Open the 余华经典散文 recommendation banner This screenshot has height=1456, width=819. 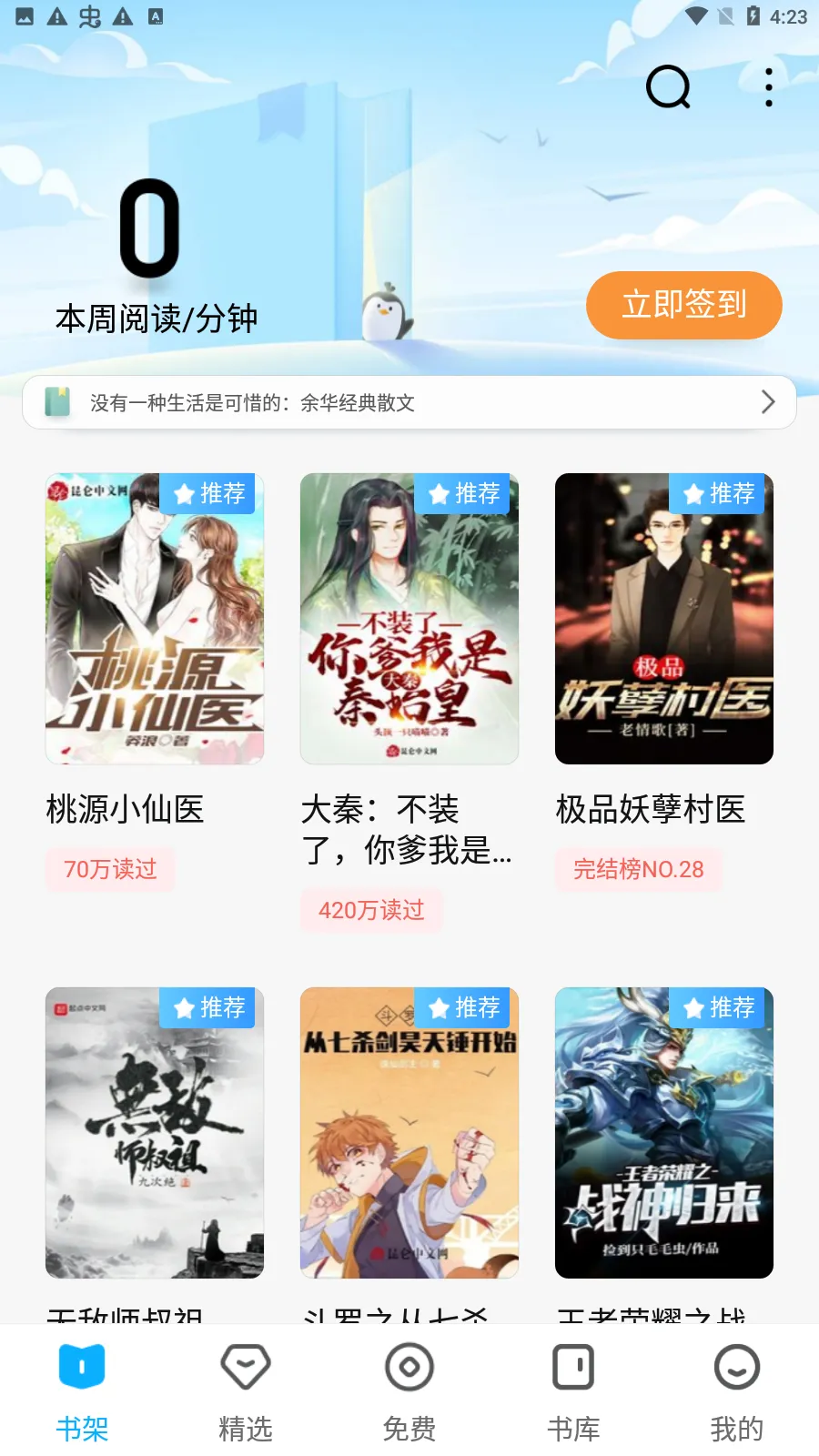409,402
